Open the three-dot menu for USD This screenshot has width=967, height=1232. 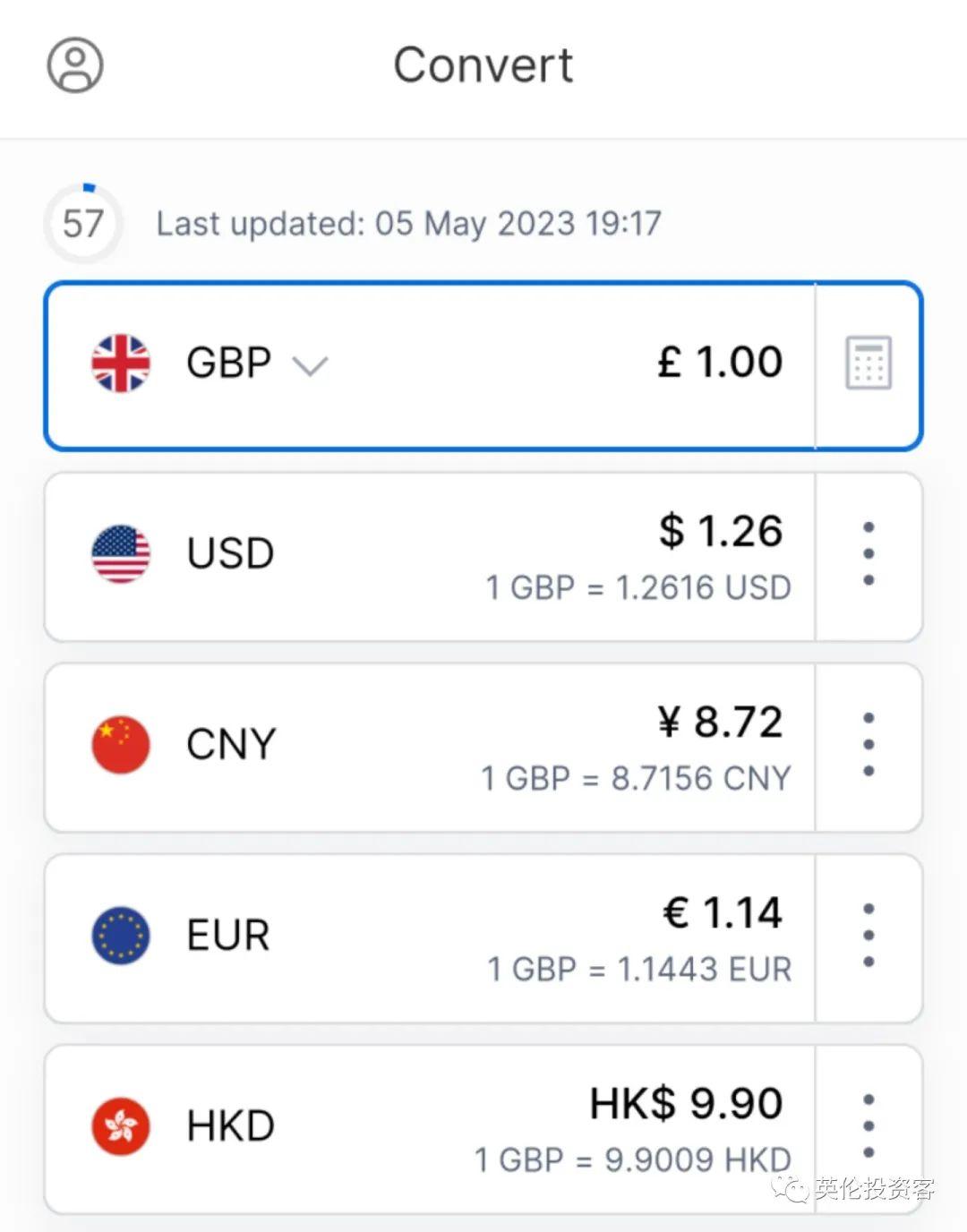click(x=868, y=552)
